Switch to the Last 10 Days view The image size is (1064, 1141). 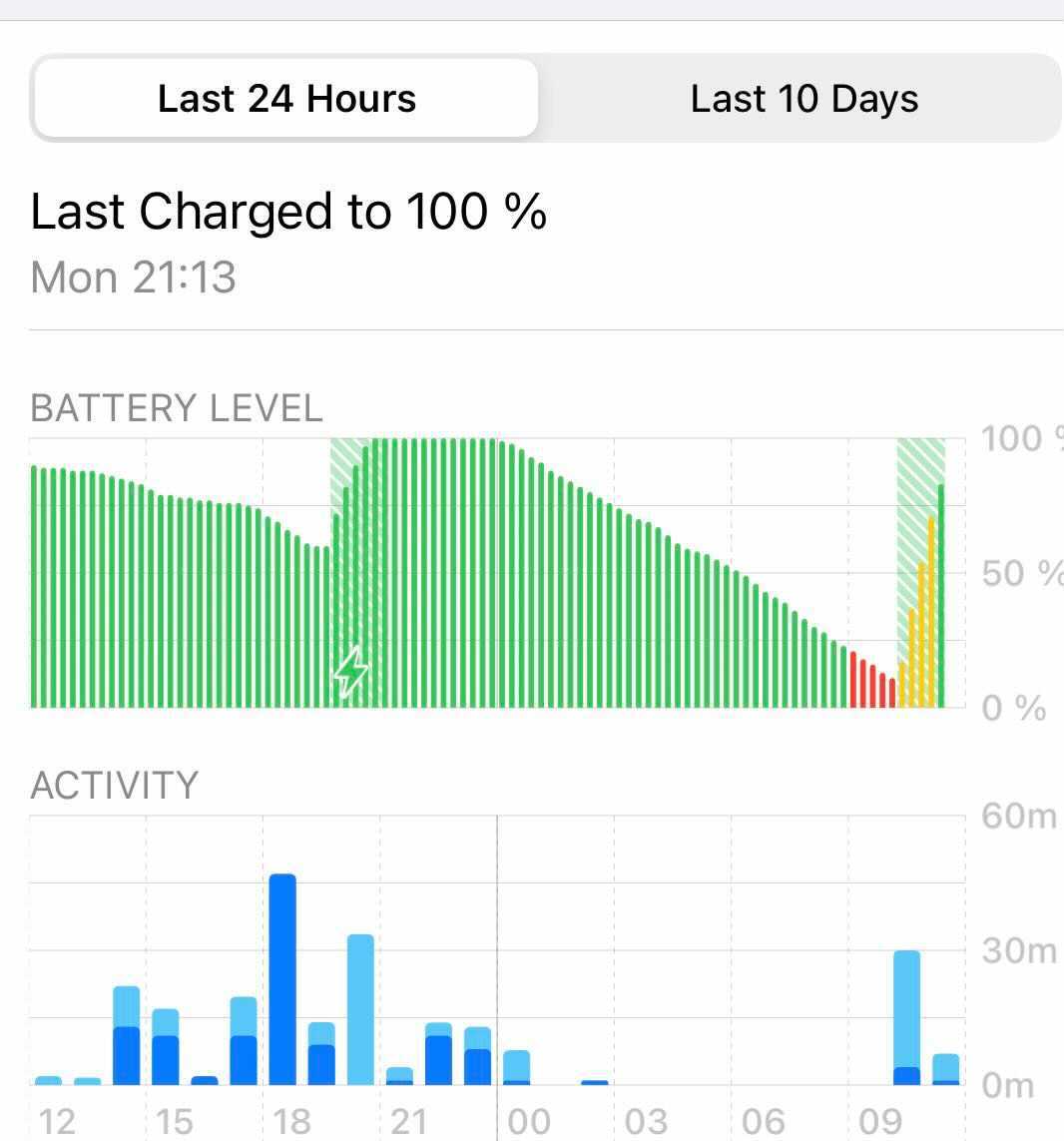[803, 99]
